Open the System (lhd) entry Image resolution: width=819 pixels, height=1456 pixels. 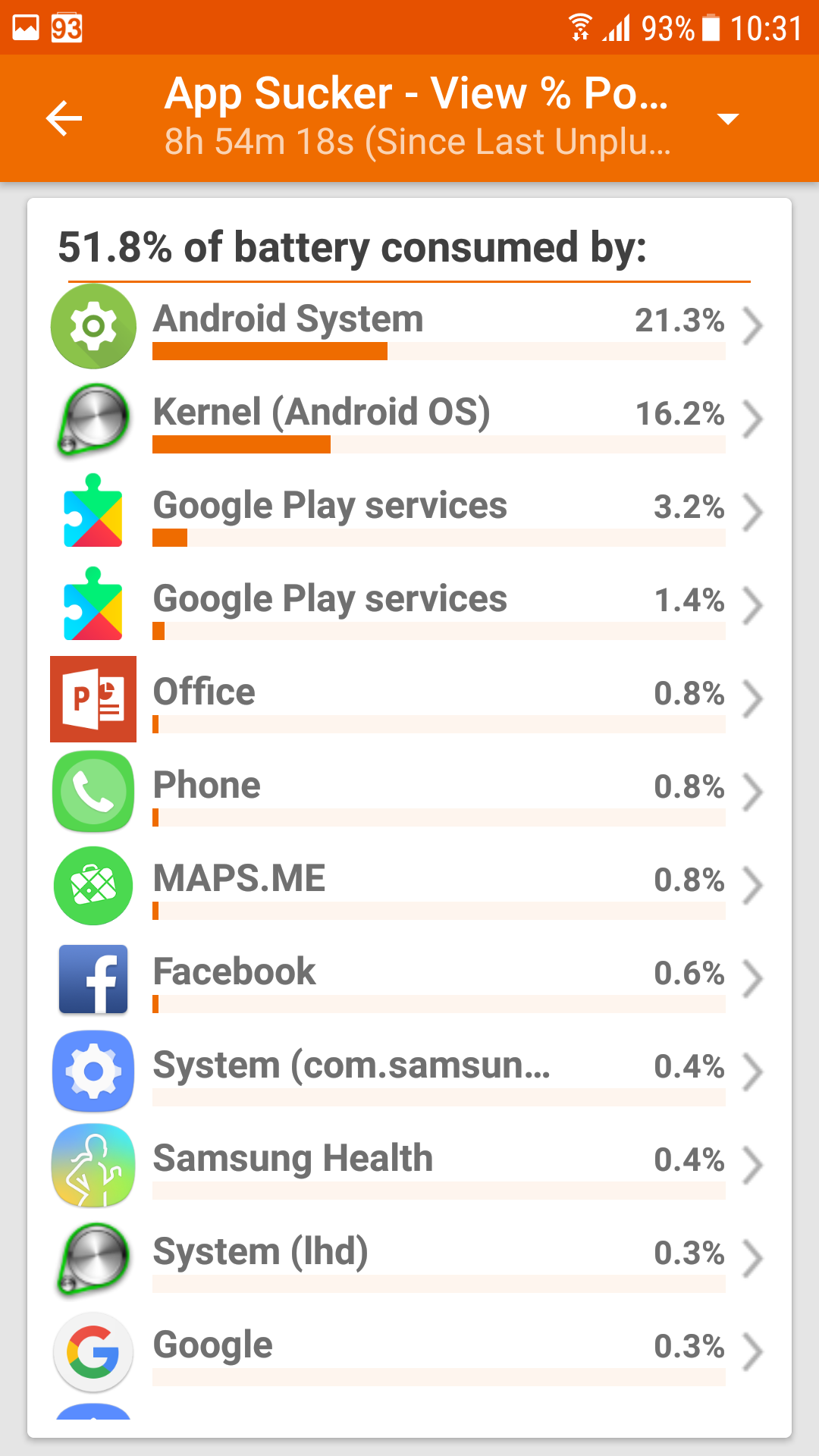coord(409,1259)
